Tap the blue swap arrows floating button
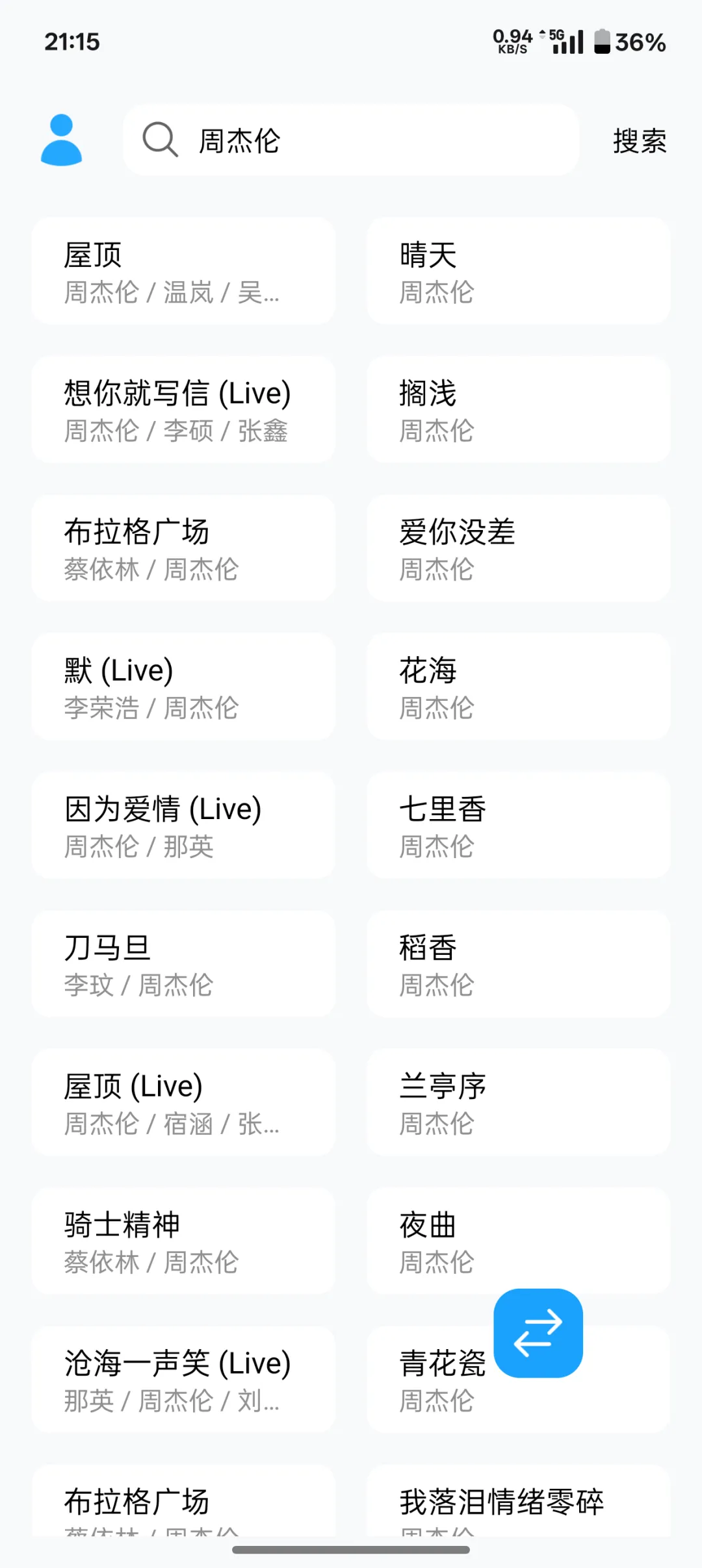Image resolution: width=702 pixels, height=1568 pixels. [538, 1333]
